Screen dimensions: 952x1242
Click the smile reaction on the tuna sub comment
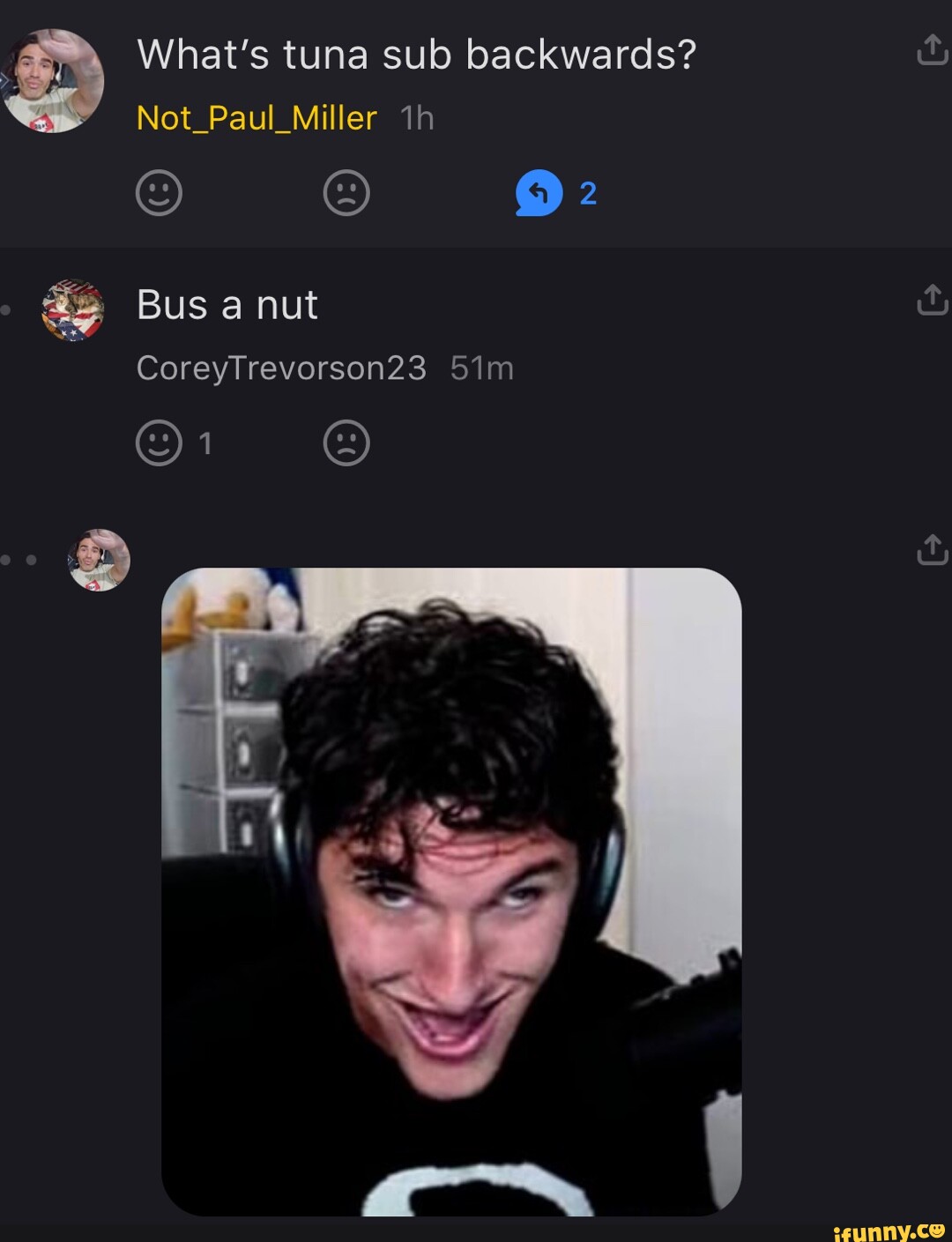click(x=159, y=192)
